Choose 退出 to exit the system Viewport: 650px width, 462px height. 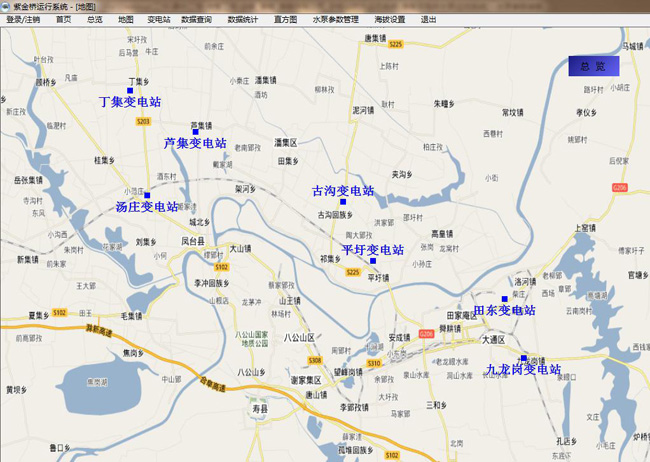coord(428,19)
